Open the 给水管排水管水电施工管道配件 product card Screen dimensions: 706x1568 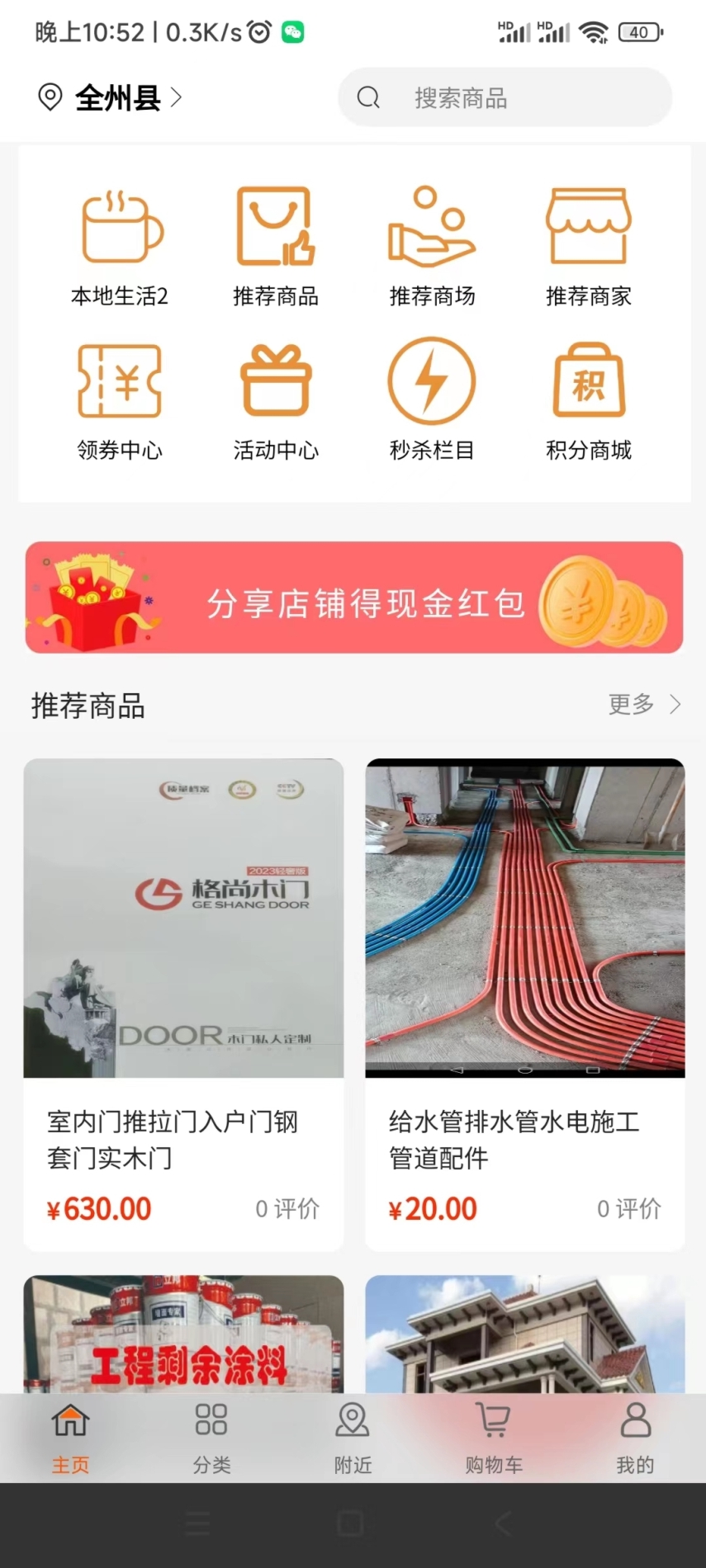[x=525, y=1003]
